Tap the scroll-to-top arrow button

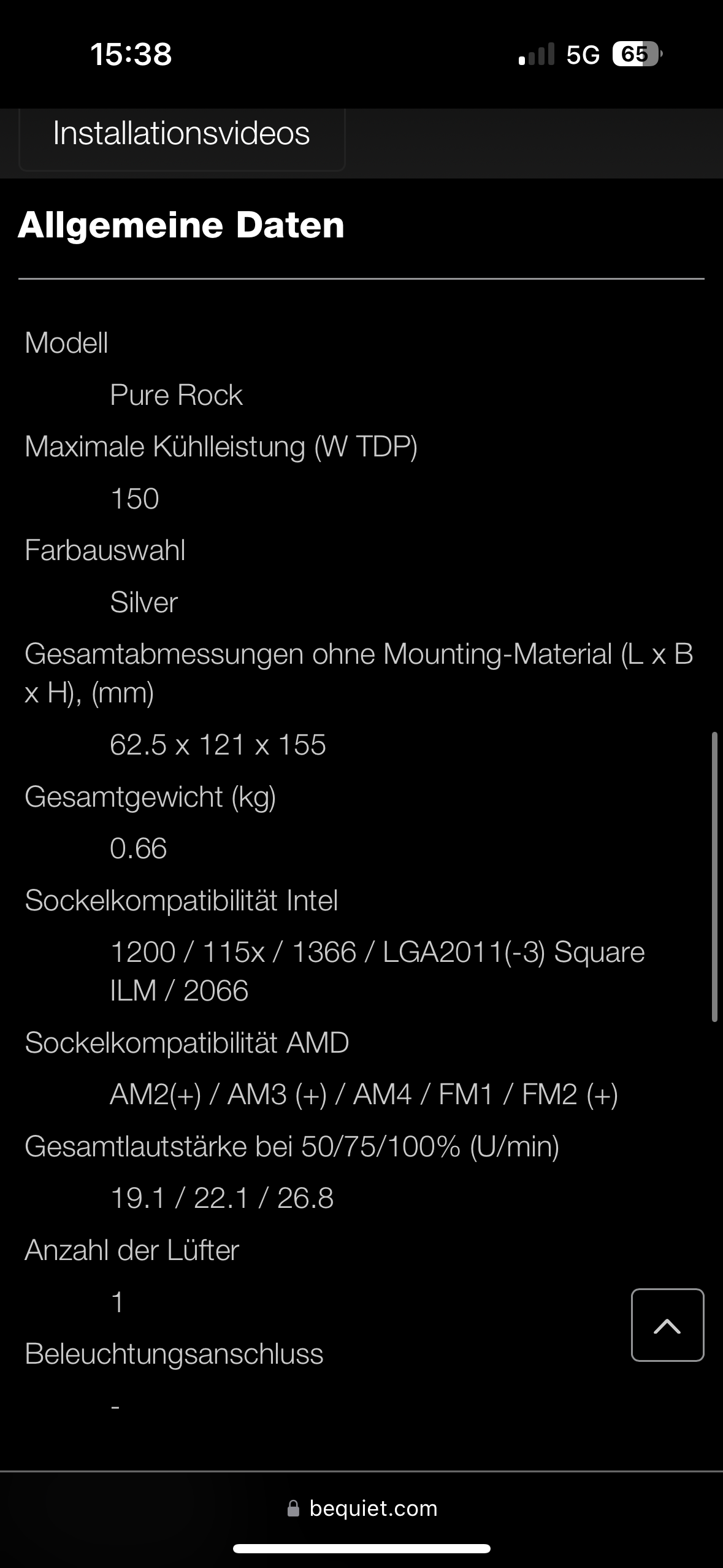click(x=667, y=1326)
